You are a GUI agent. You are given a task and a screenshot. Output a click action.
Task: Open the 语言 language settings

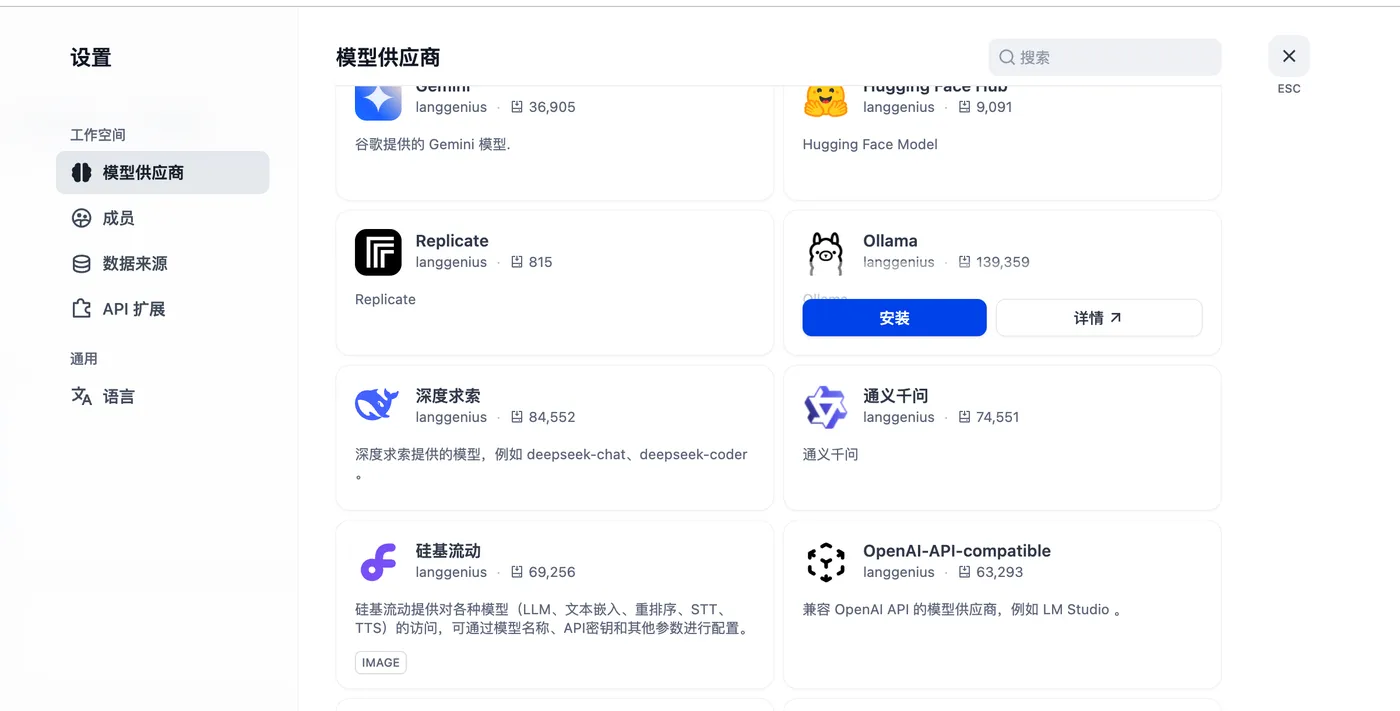[118, 397]
